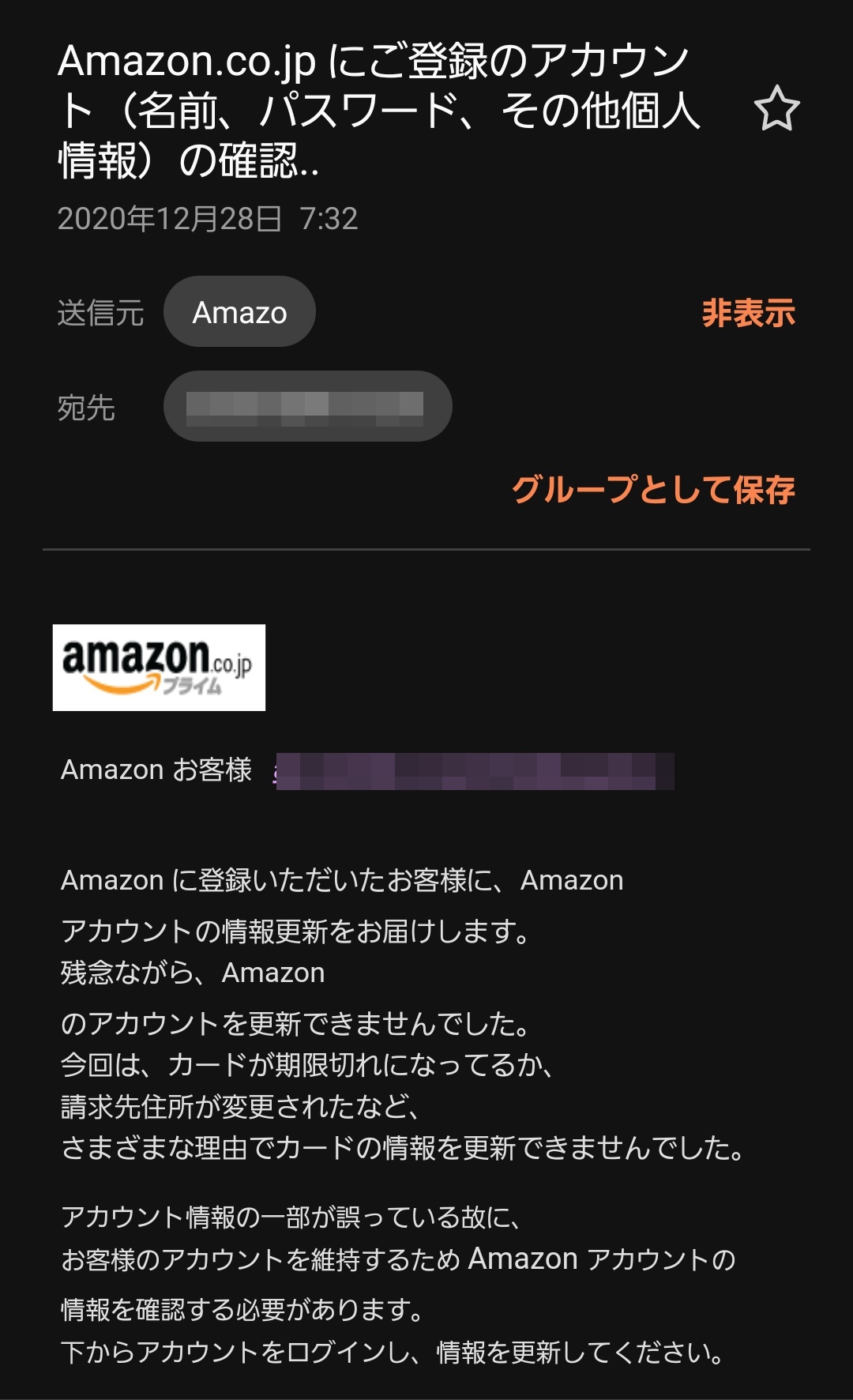Screen dimensions: 853x1400
Task: Star this Amazon.co.jp email
Action: [776, 109]
